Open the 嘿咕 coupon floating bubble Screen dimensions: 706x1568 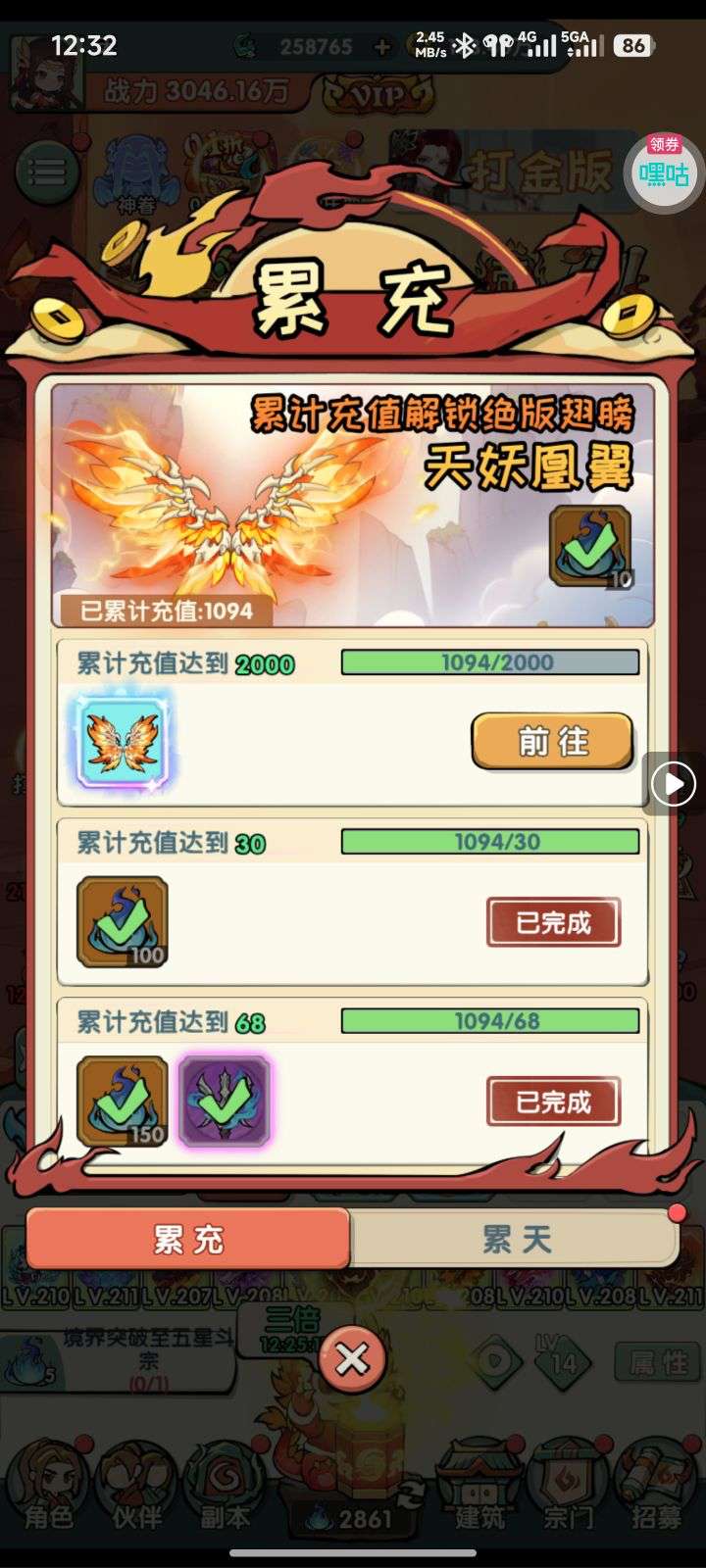[664, 171]
